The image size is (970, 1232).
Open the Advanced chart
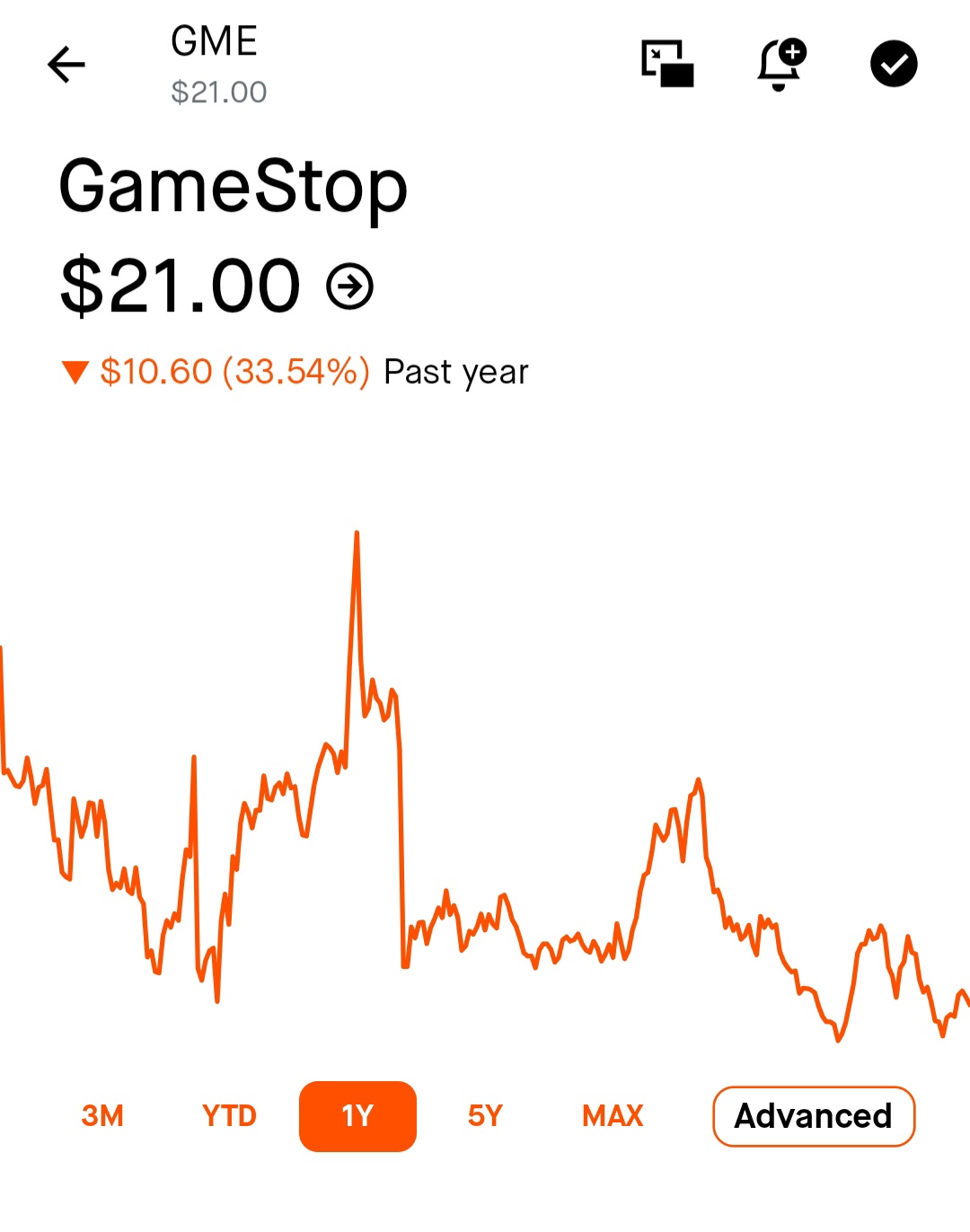point(814,1116)
